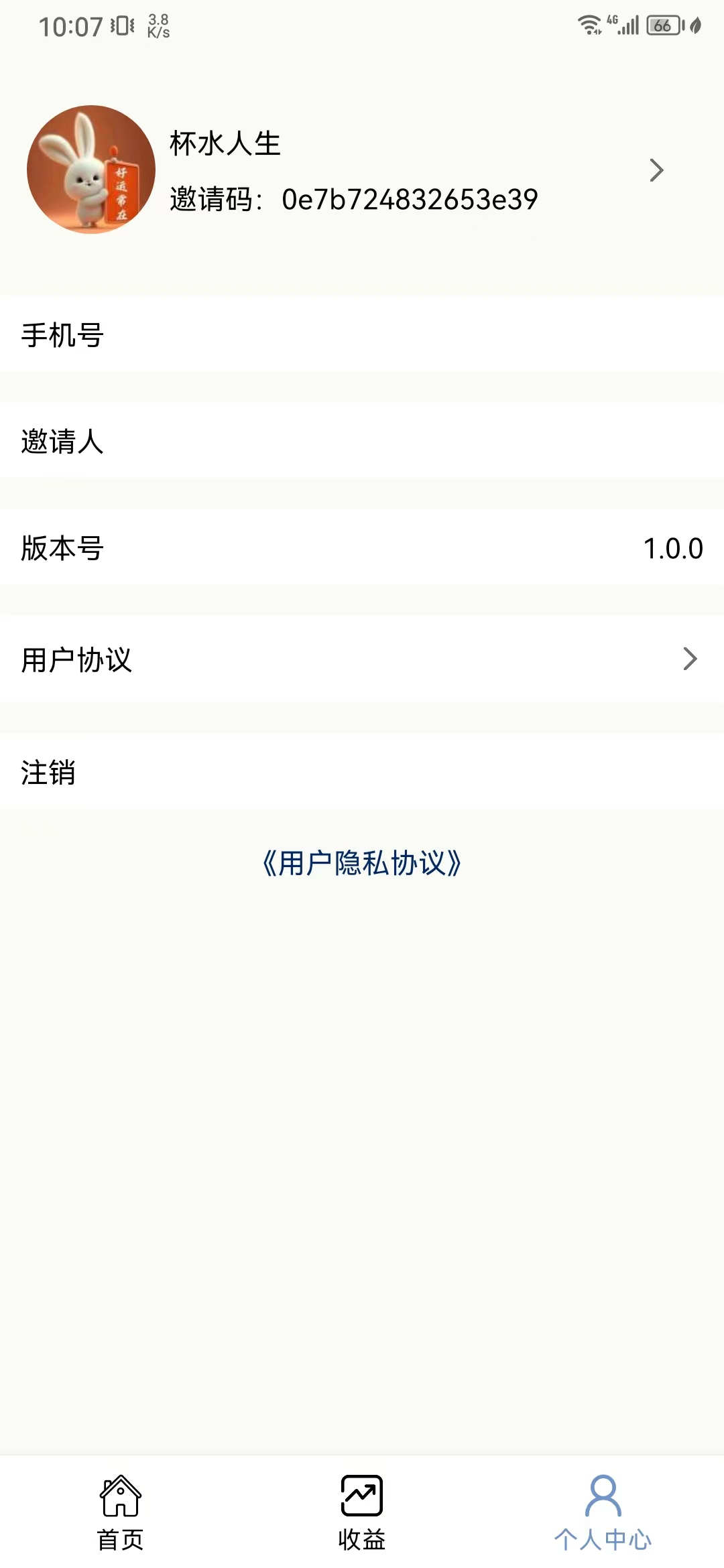Click the vibration mode status icon
The height and width of the screenshot is (1568, 724).
(121, 25)
